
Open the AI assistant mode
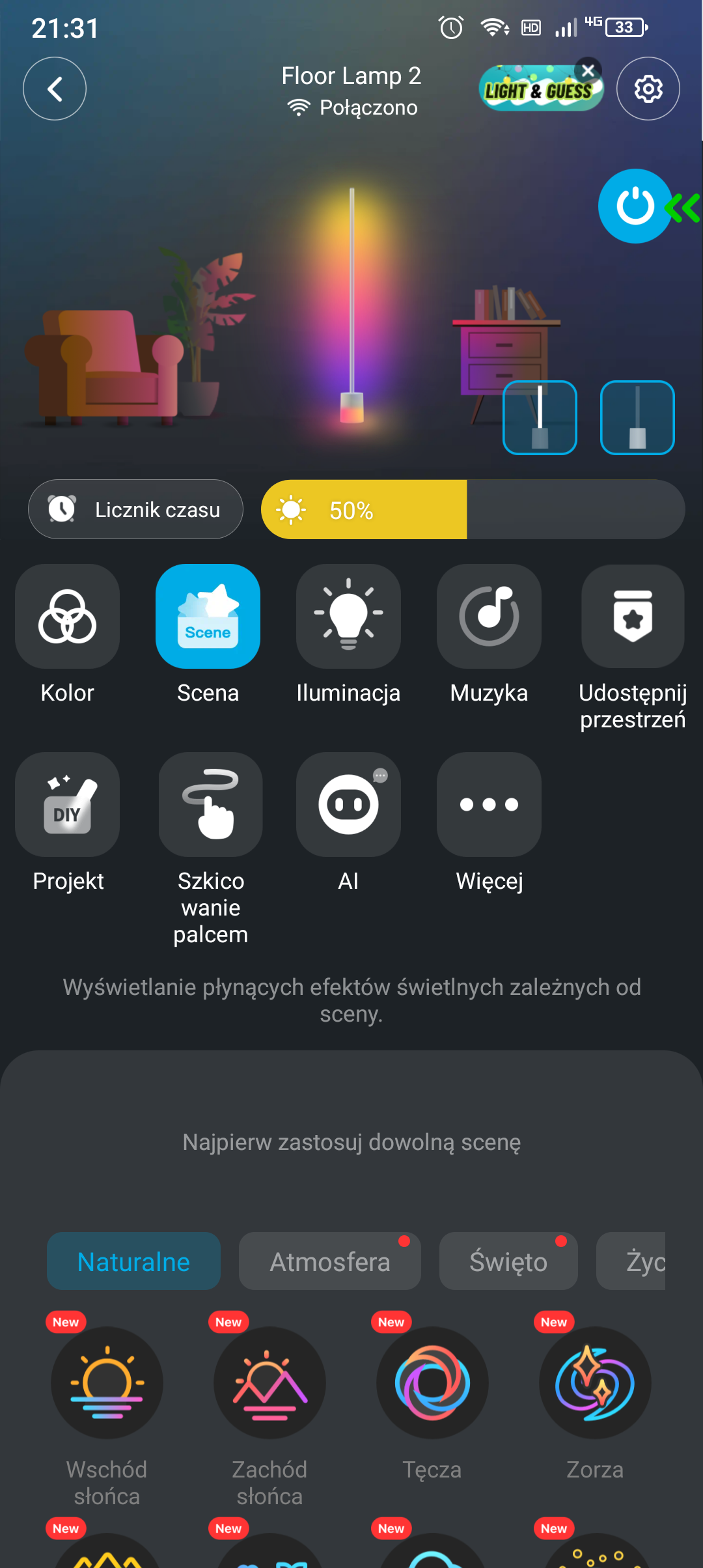(348, 805)
